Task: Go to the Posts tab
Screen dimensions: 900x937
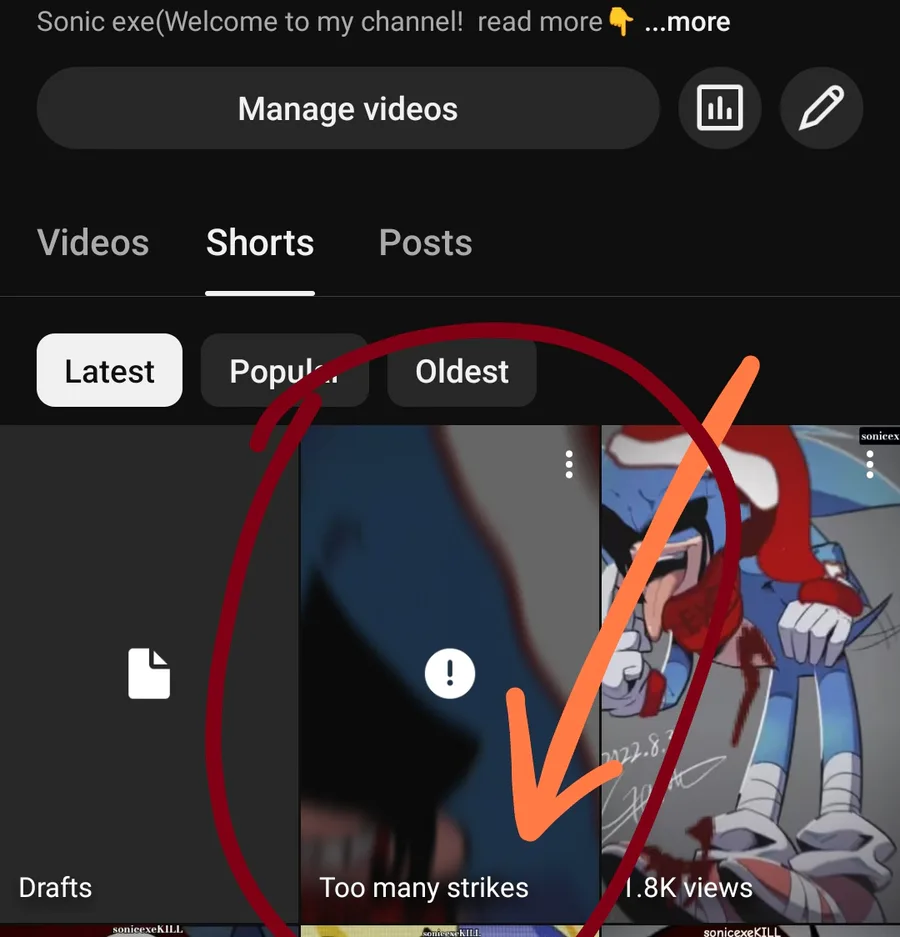Action: pyautogui.click(x=425, y=243)
